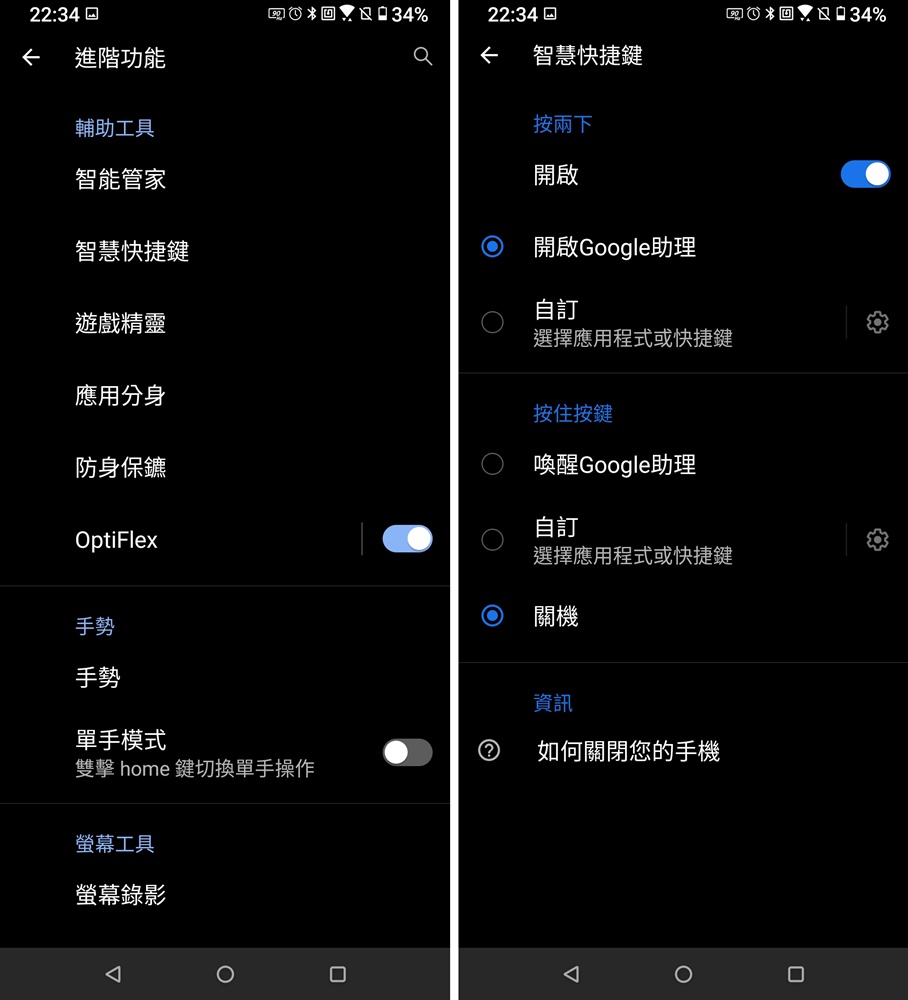This screenshot has height=1000, width=908.
Task: Select 開啟Google助理 radio option
Action: pyautogui.click(x=492, y=246)
